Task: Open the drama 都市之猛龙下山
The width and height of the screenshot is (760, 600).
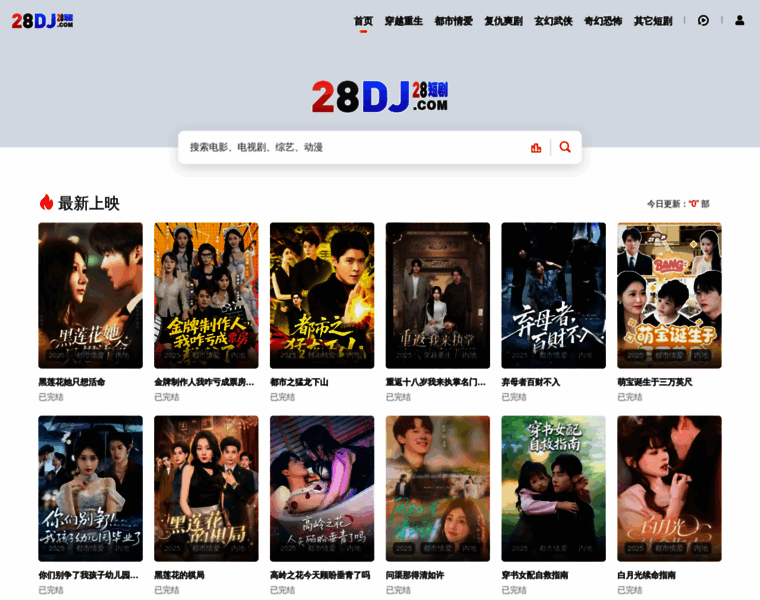Action: 322,295
